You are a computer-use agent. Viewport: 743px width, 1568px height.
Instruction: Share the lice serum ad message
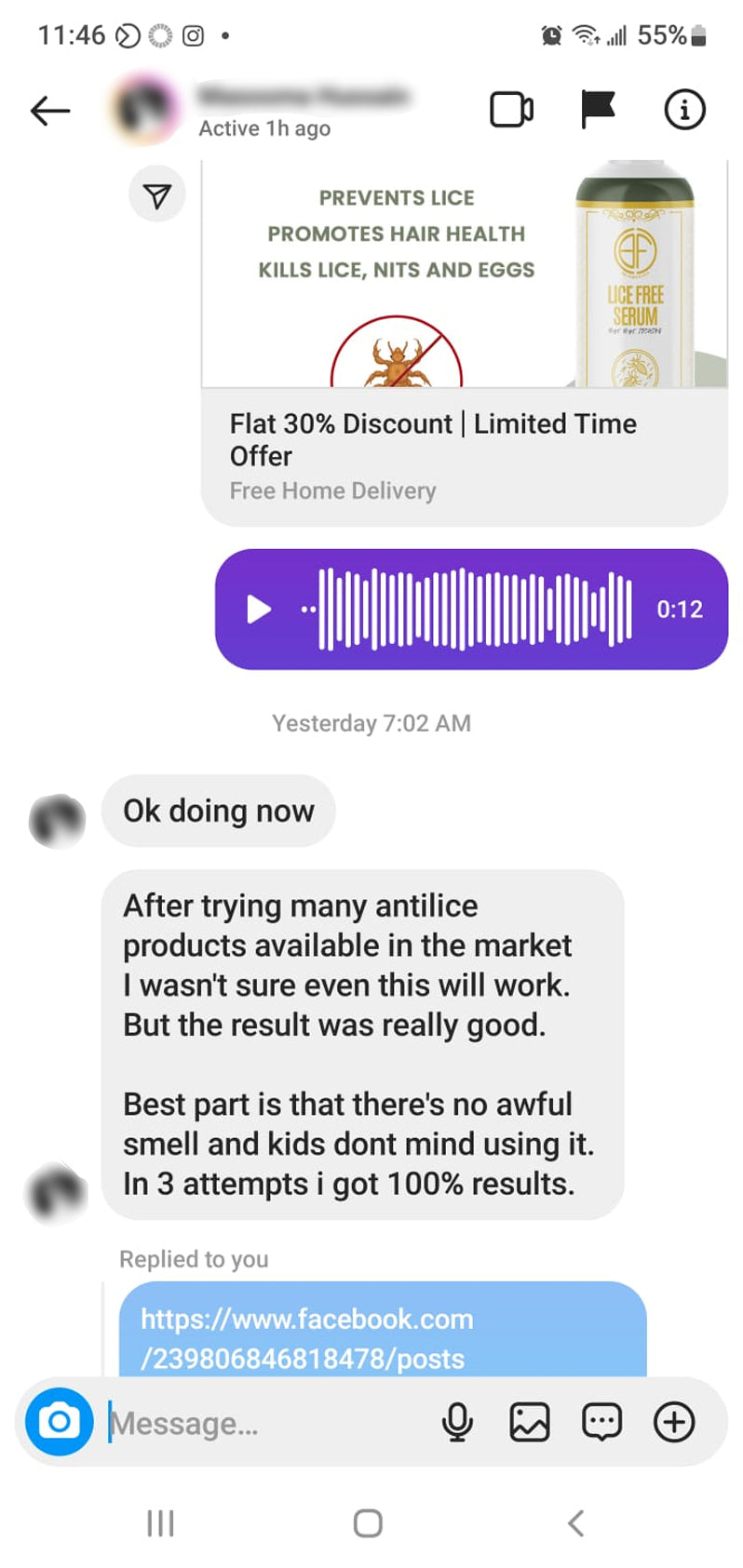click(157, 195)
